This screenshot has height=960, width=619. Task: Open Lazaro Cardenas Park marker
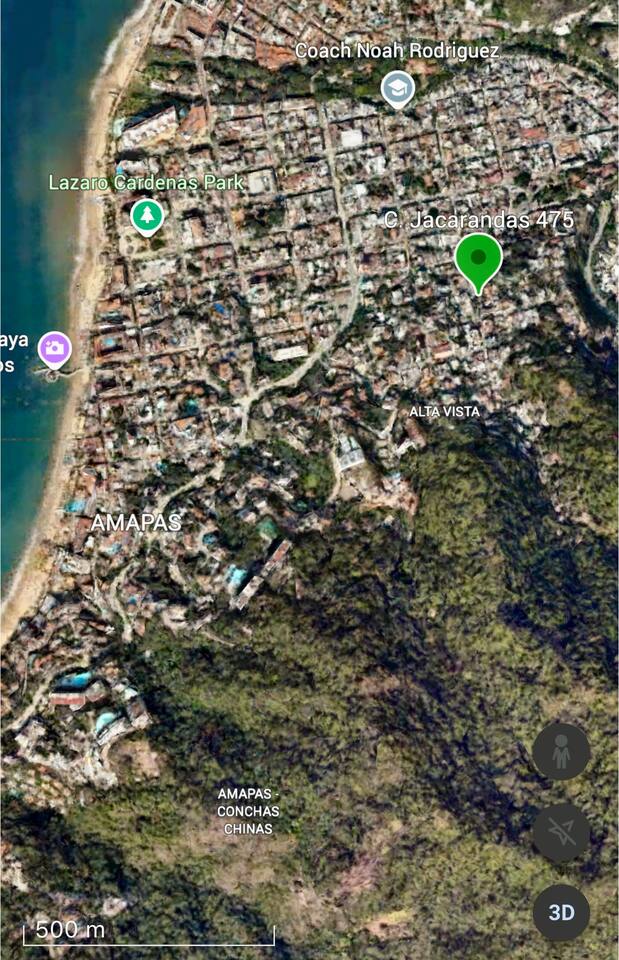pos(147,214)
